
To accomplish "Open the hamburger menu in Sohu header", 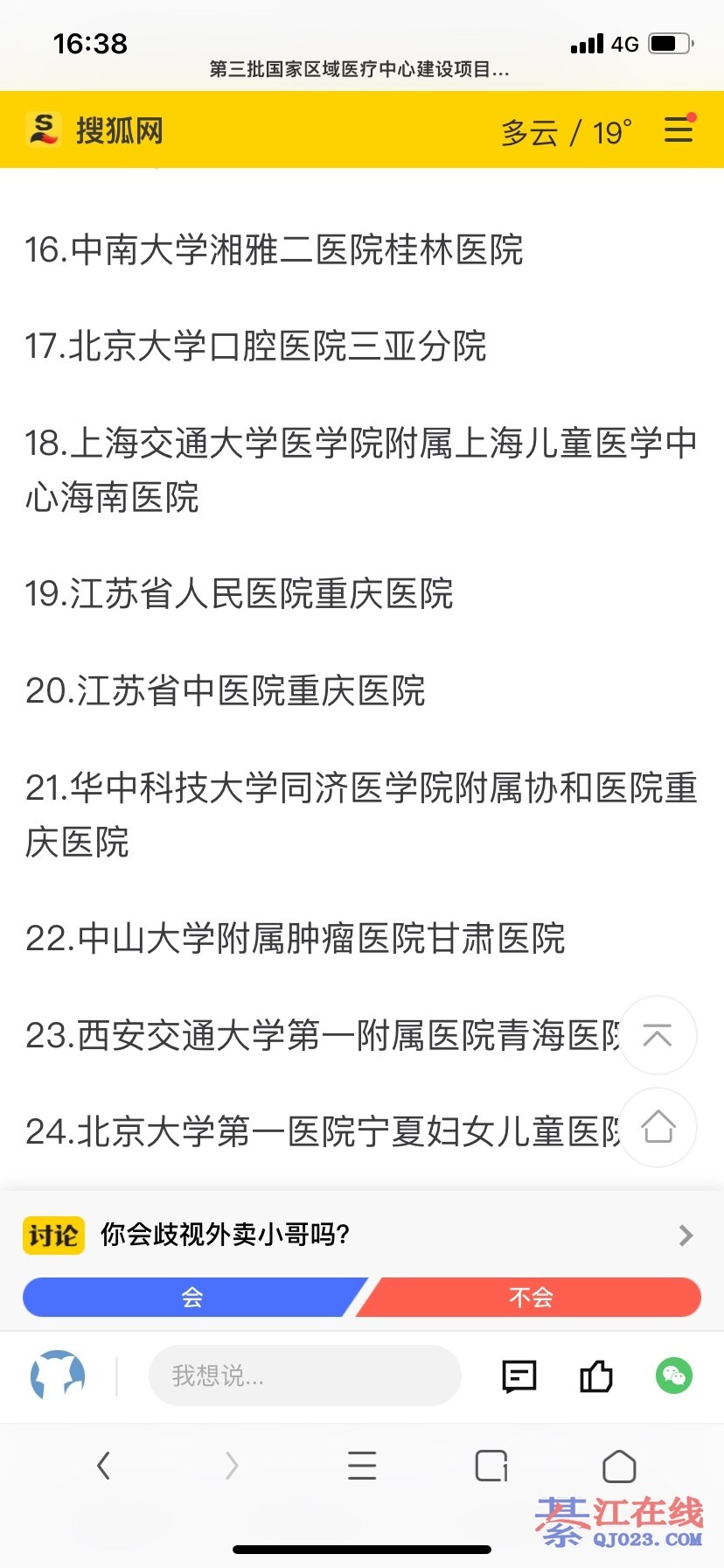I will pos(679,129).
